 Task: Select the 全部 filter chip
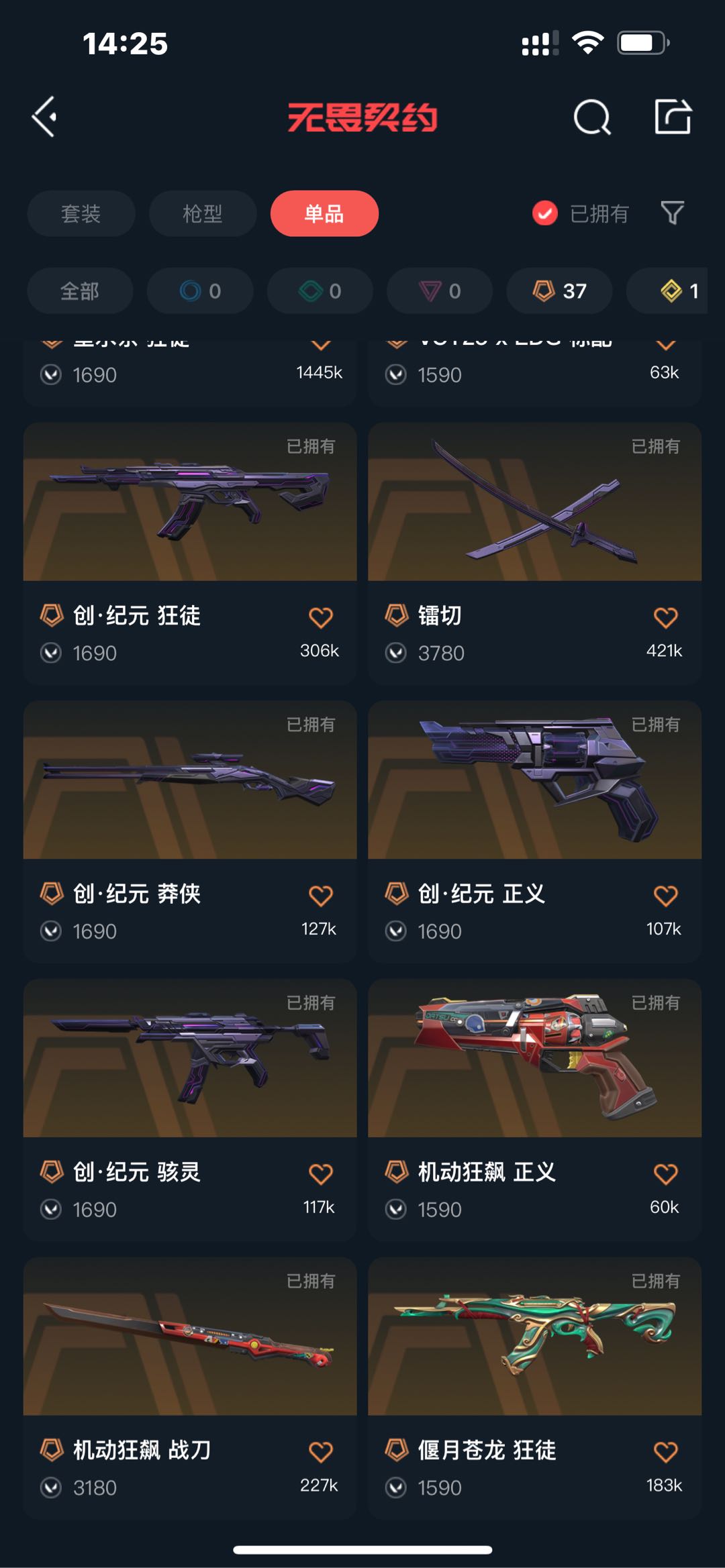pos(80,291)
